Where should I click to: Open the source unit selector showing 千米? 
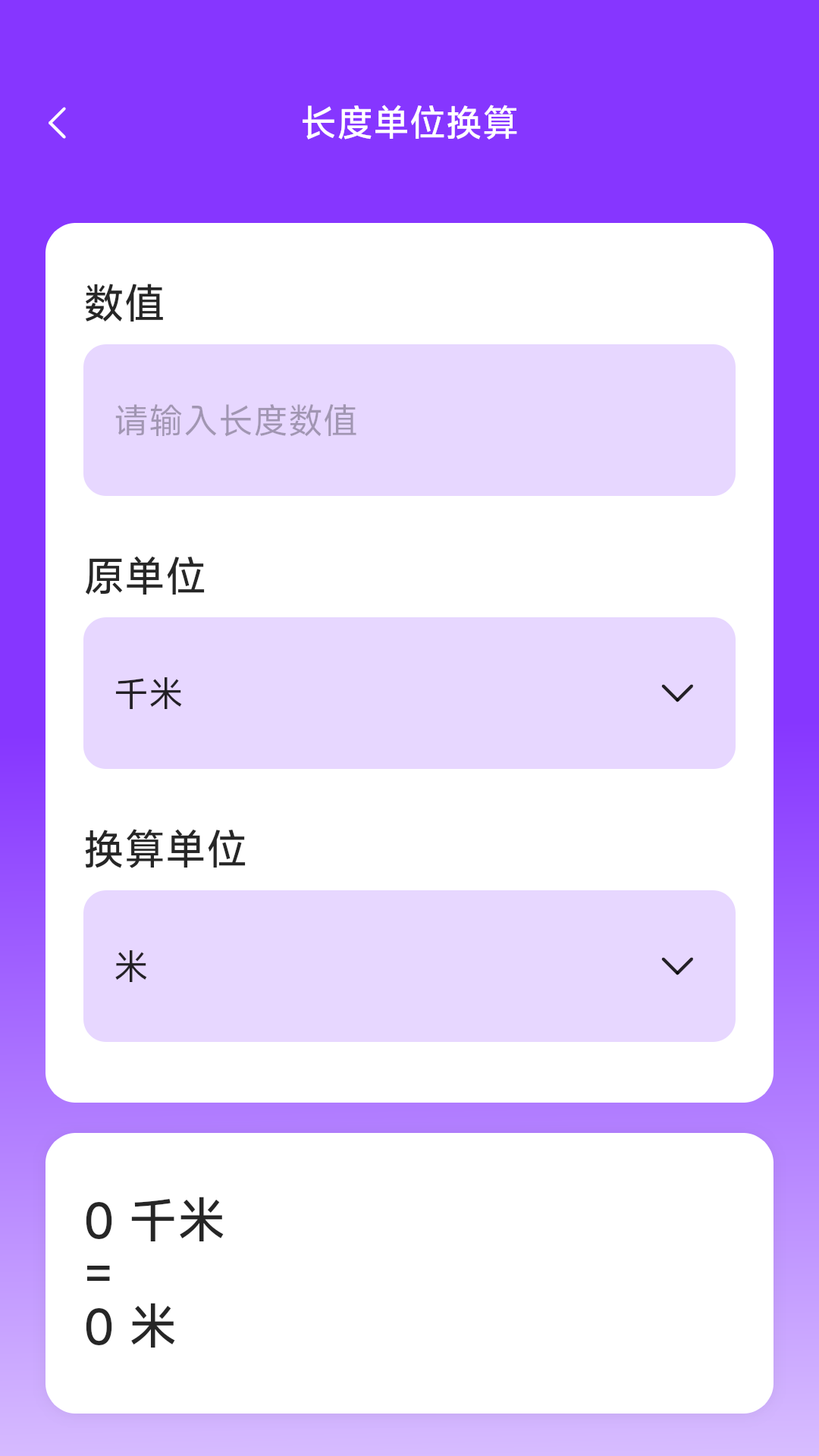click(409, 691)
